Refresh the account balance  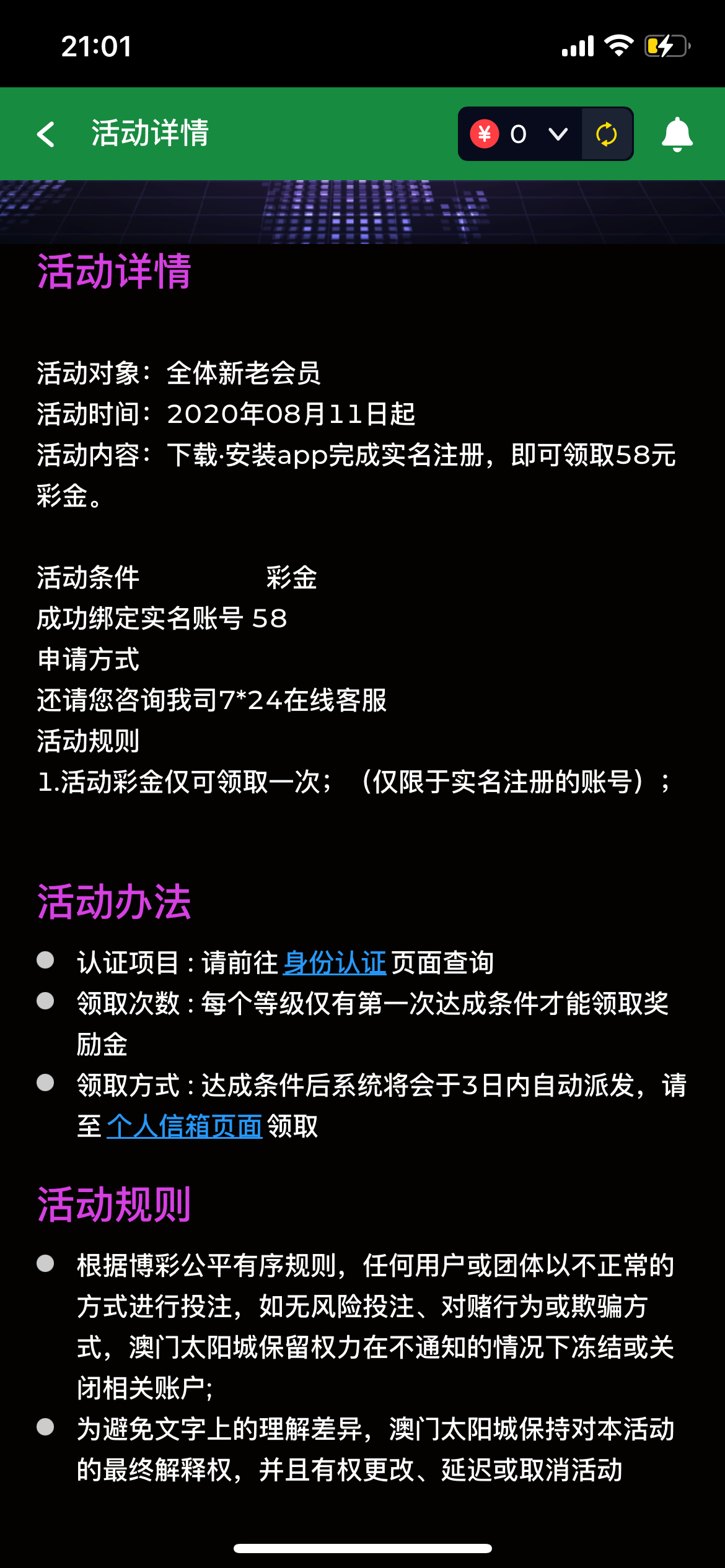(x=606, y=134)
